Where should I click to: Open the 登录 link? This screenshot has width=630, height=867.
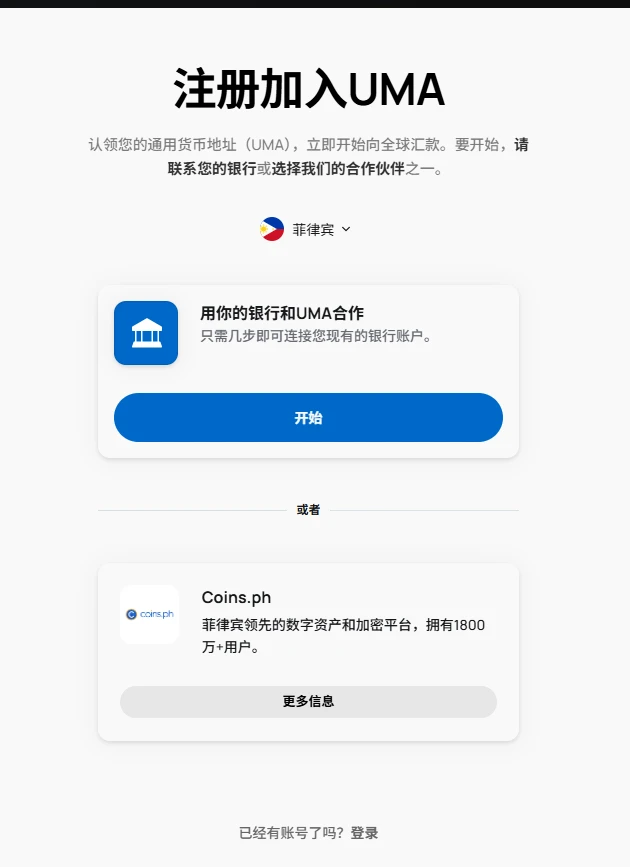pos(364,833)
